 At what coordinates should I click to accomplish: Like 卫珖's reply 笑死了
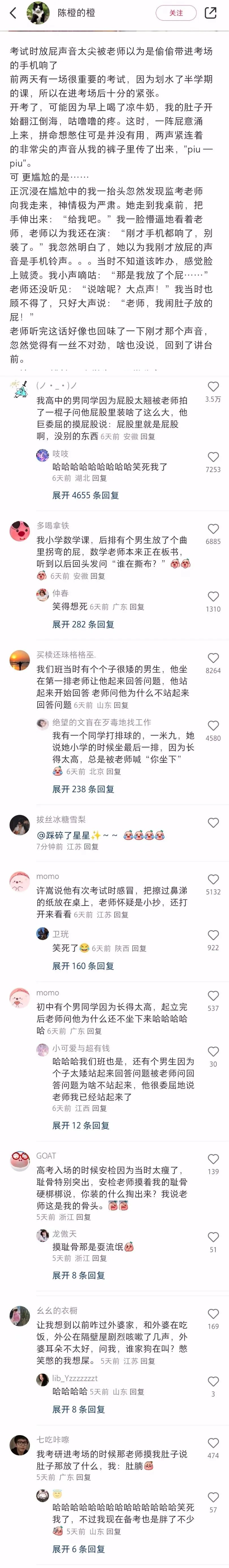point(213,935)
